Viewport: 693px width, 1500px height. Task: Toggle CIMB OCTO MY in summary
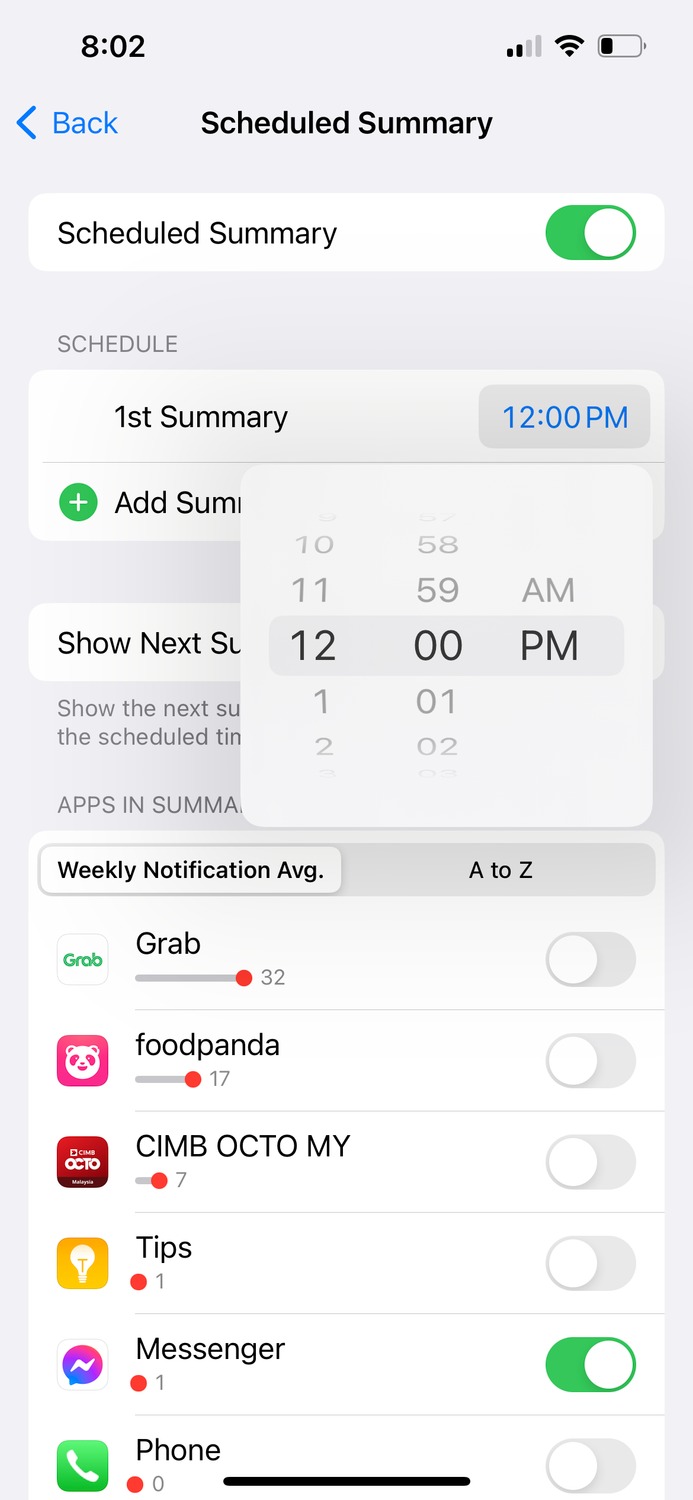pyautogui.click(x=590, y=1162)
